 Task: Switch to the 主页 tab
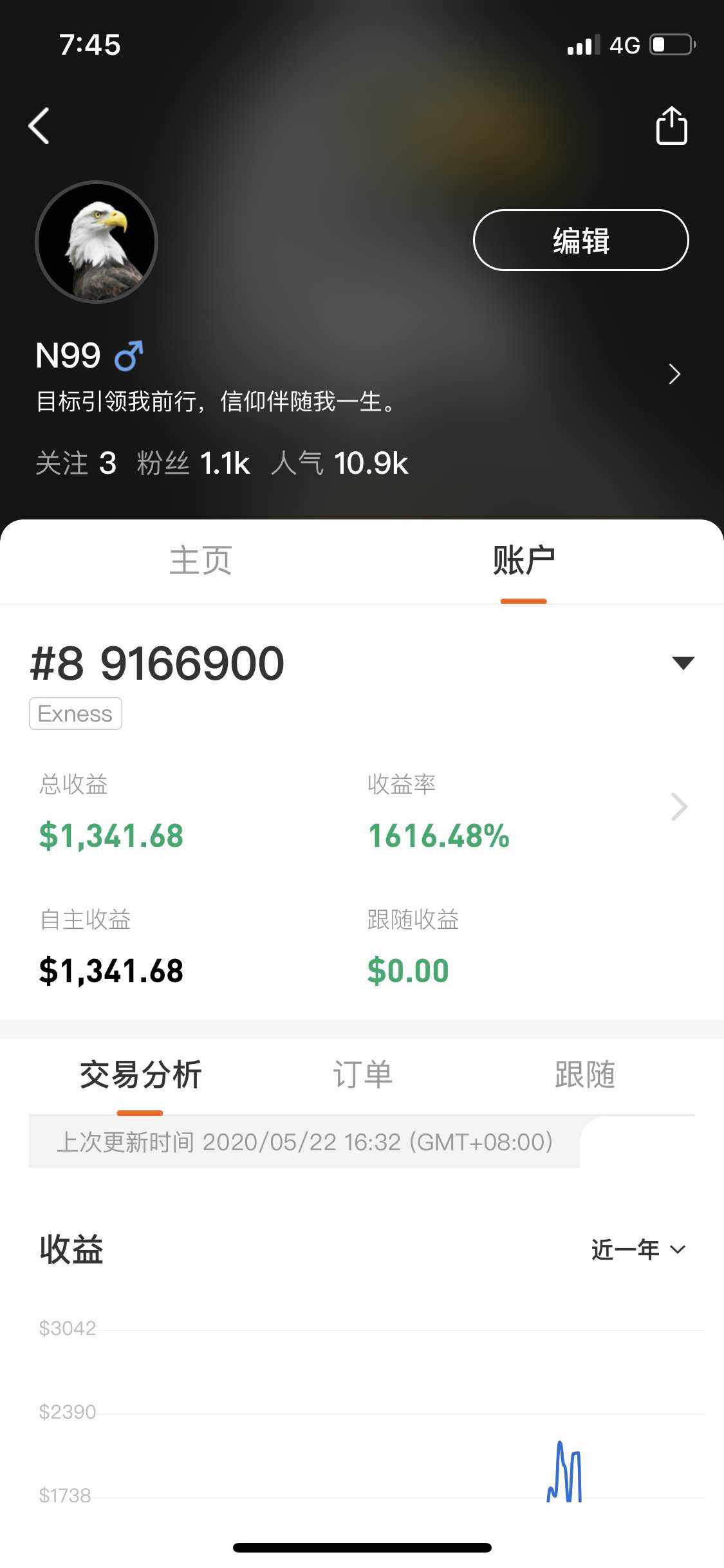(x=200, y=560)
